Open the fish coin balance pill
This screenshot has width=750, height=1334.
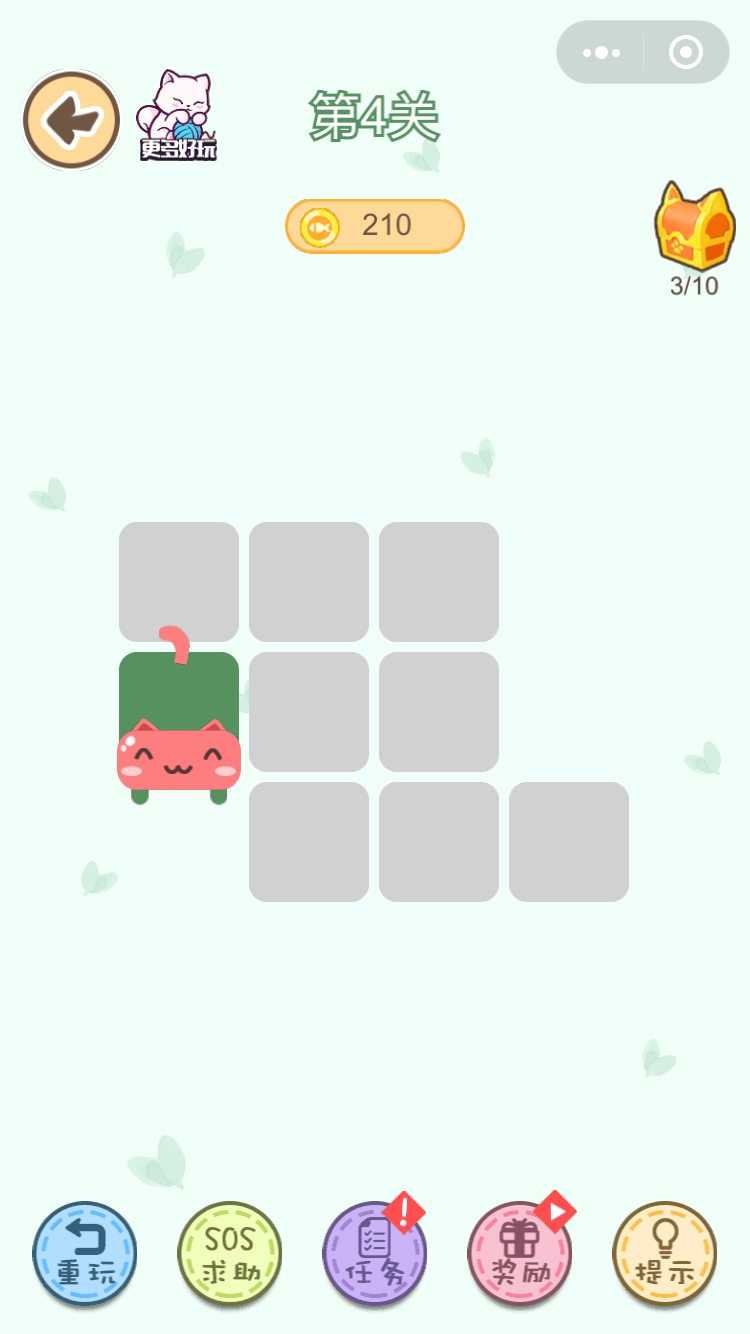click(x=375, y=226)
